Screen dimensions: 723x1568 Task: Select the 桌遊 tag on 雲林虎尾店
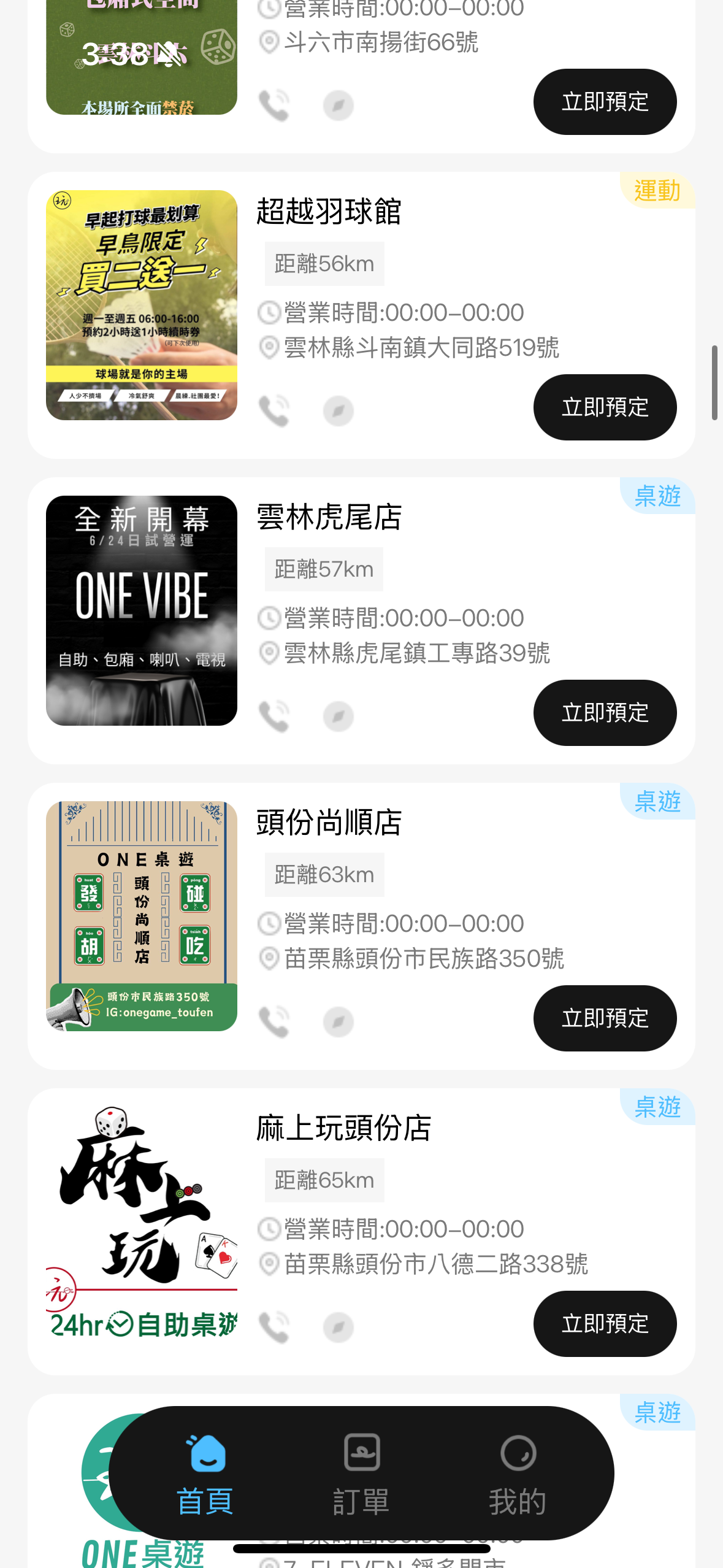tap(657, 496)
